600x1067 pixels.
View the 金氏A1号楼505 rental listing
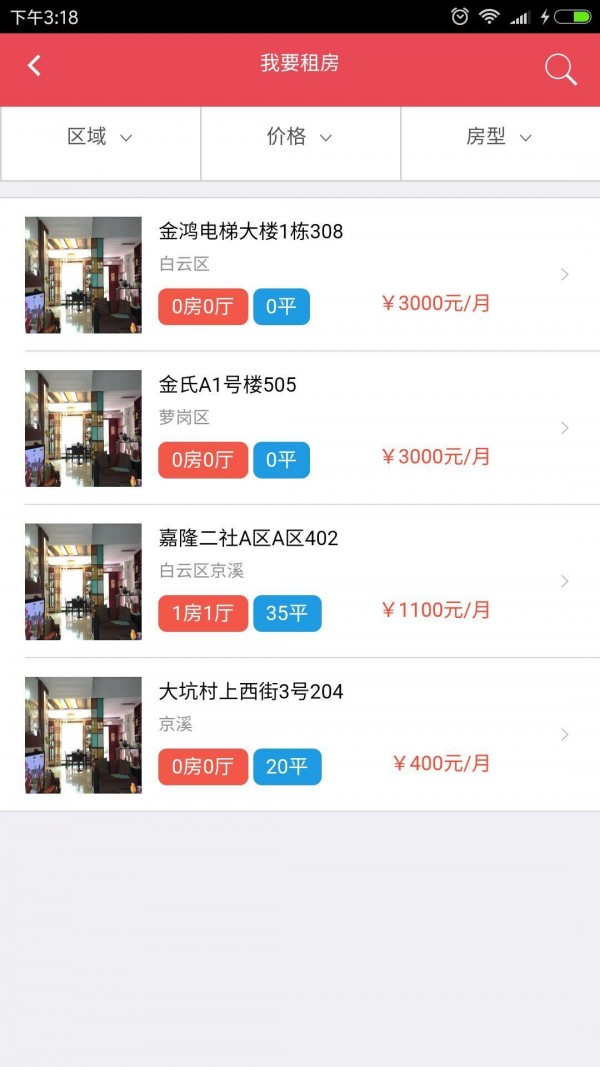300,428
